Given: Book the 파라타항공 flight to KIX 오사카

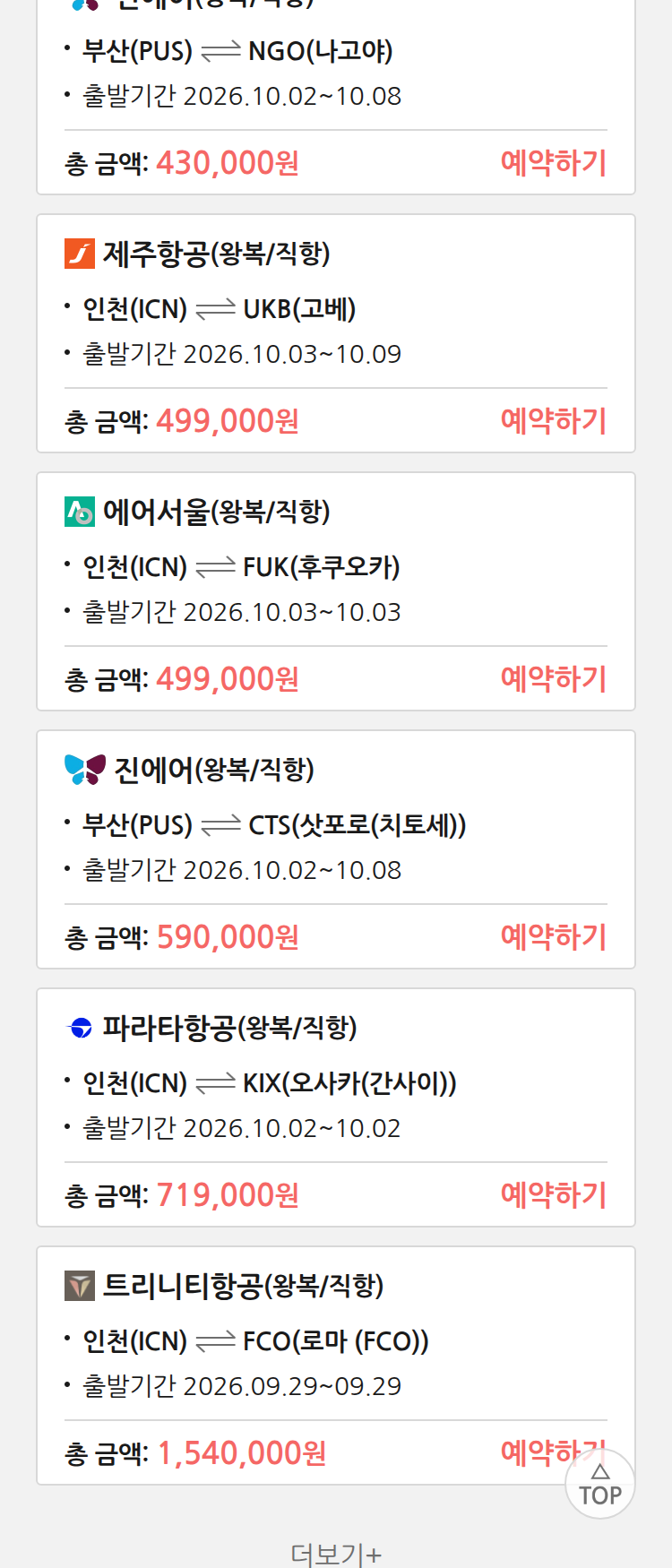Looking at the screenshot, I should click(553, 1195).
